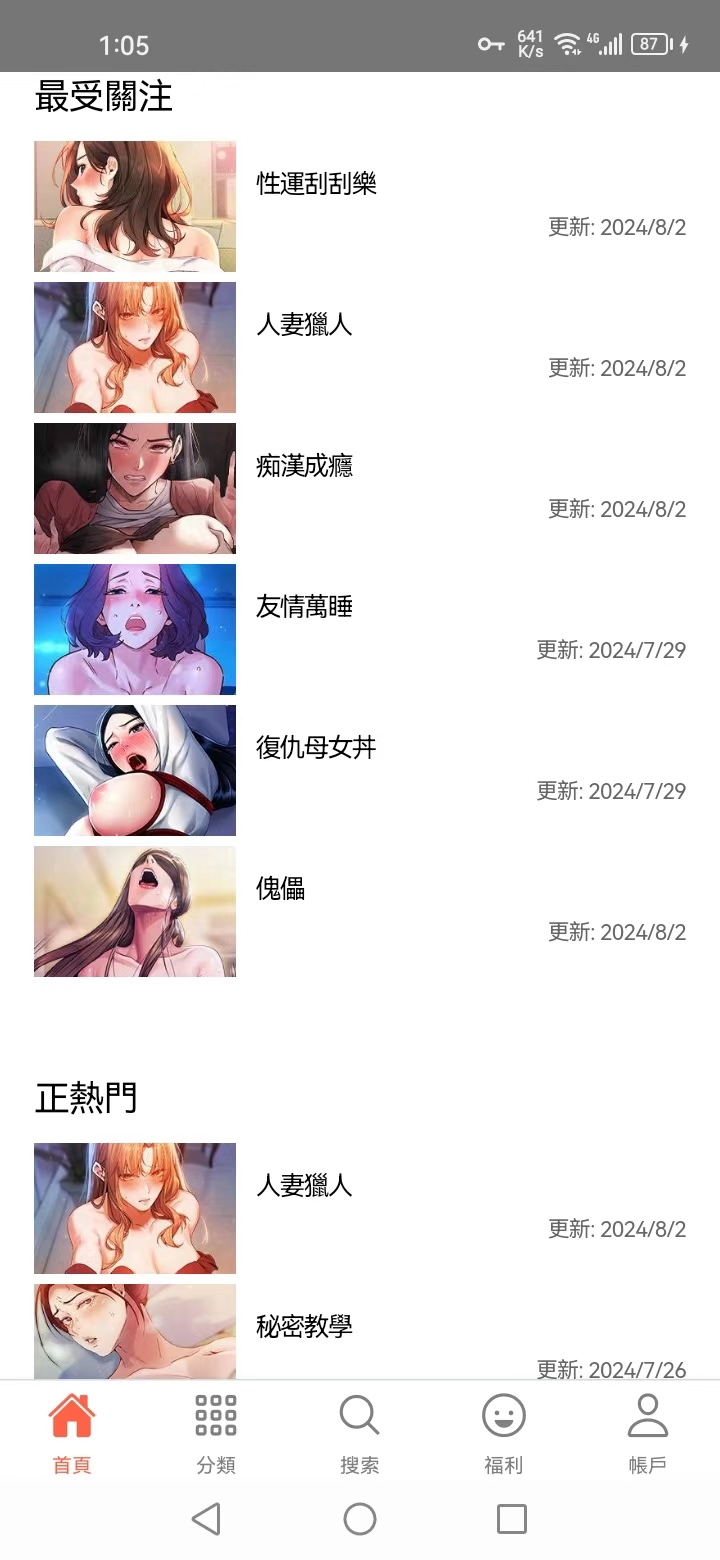Image resolution: width=720 pixels, height=1560 pixels.
Task: Switch to the 分類 tab
Action: (x=216, y=1433)
